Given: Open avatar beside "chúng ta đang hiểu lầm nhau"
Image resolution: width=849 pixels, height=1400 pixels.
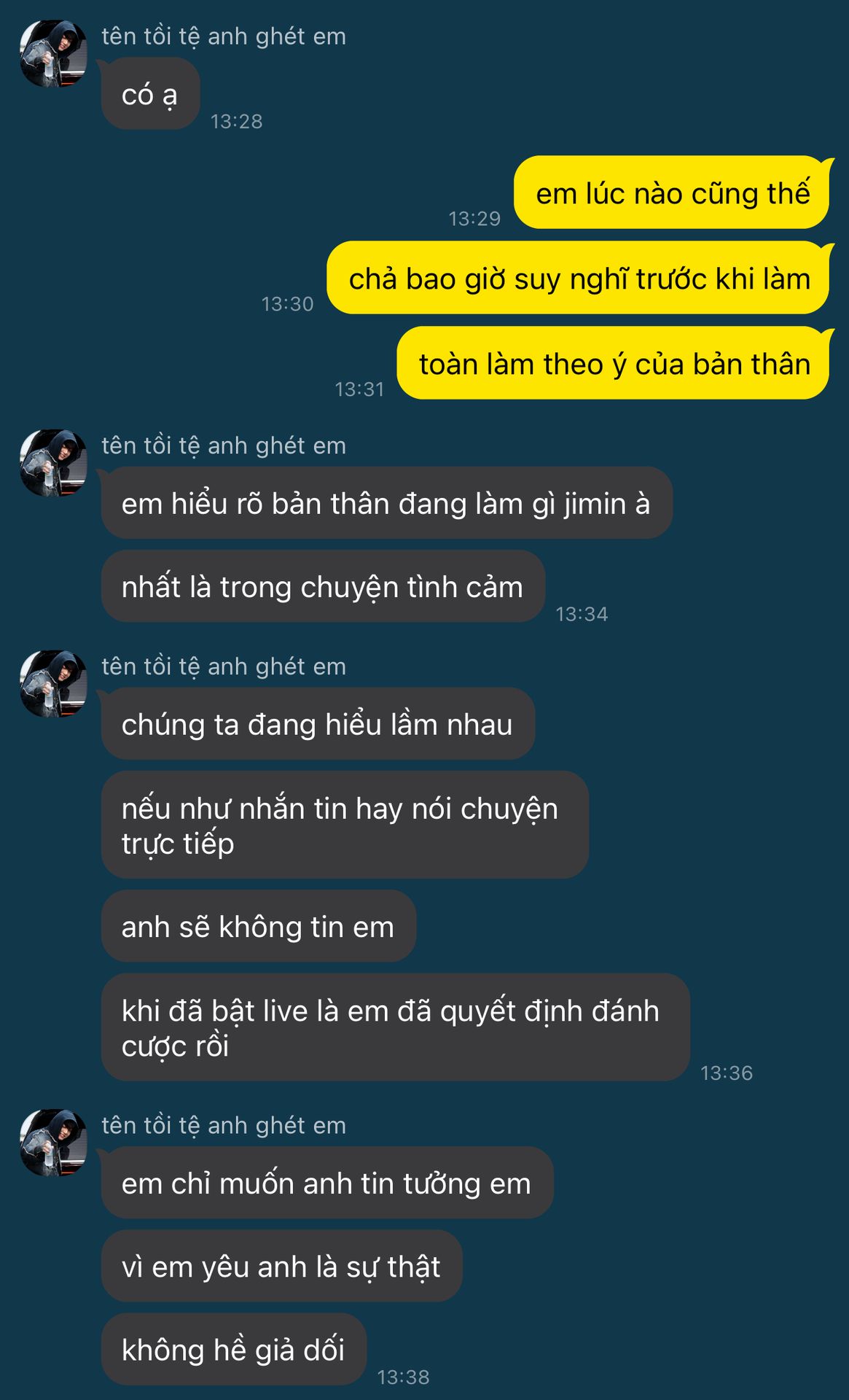Looking at the screenshot, I should [x=53, y=684].
